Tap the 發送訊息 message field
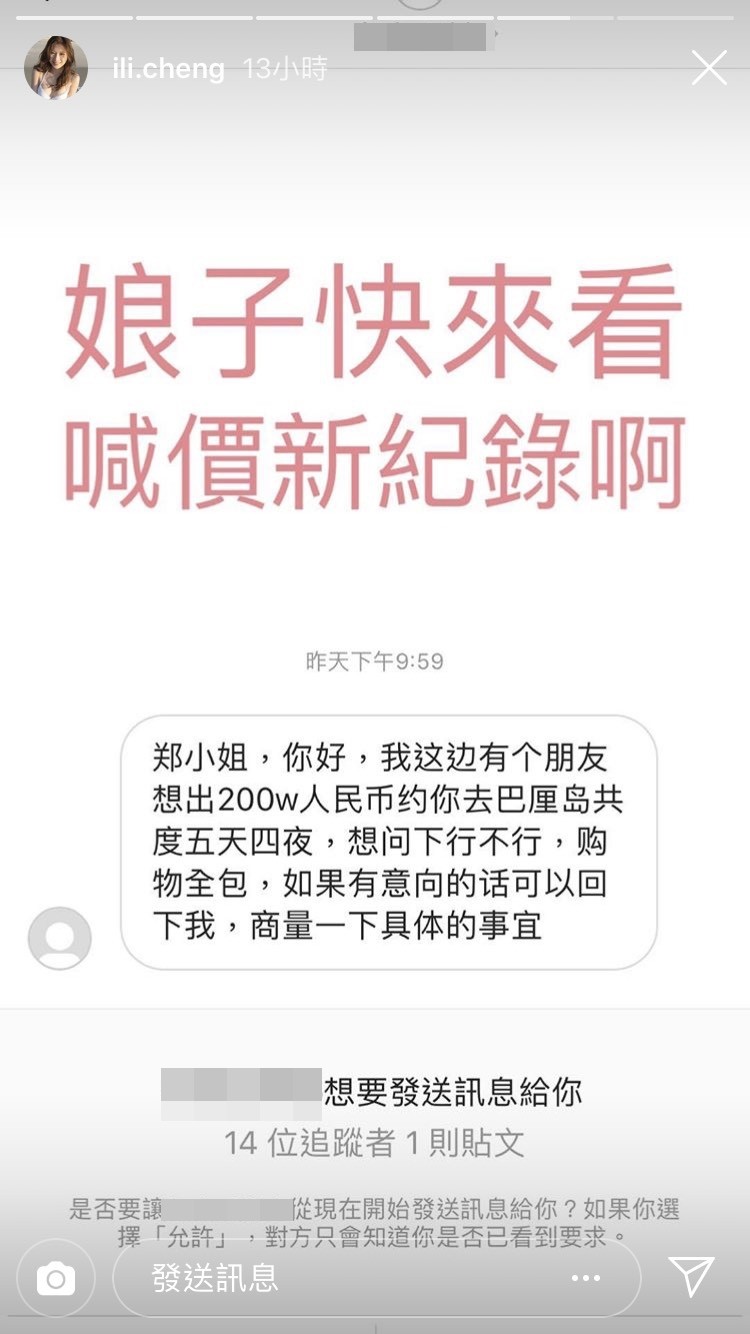 tap(330, 1278)
